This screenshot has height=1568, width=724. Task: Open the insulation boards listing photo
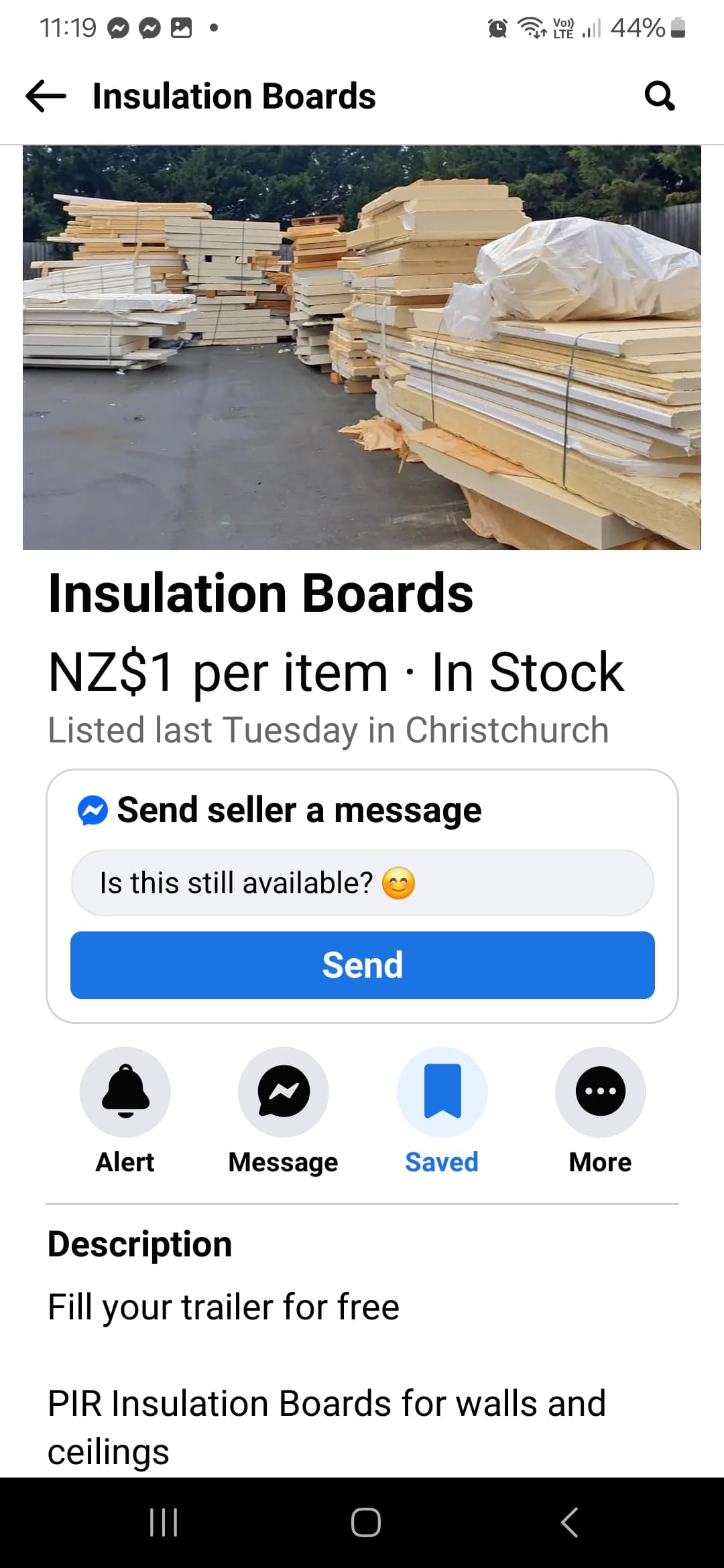point(362,348)
